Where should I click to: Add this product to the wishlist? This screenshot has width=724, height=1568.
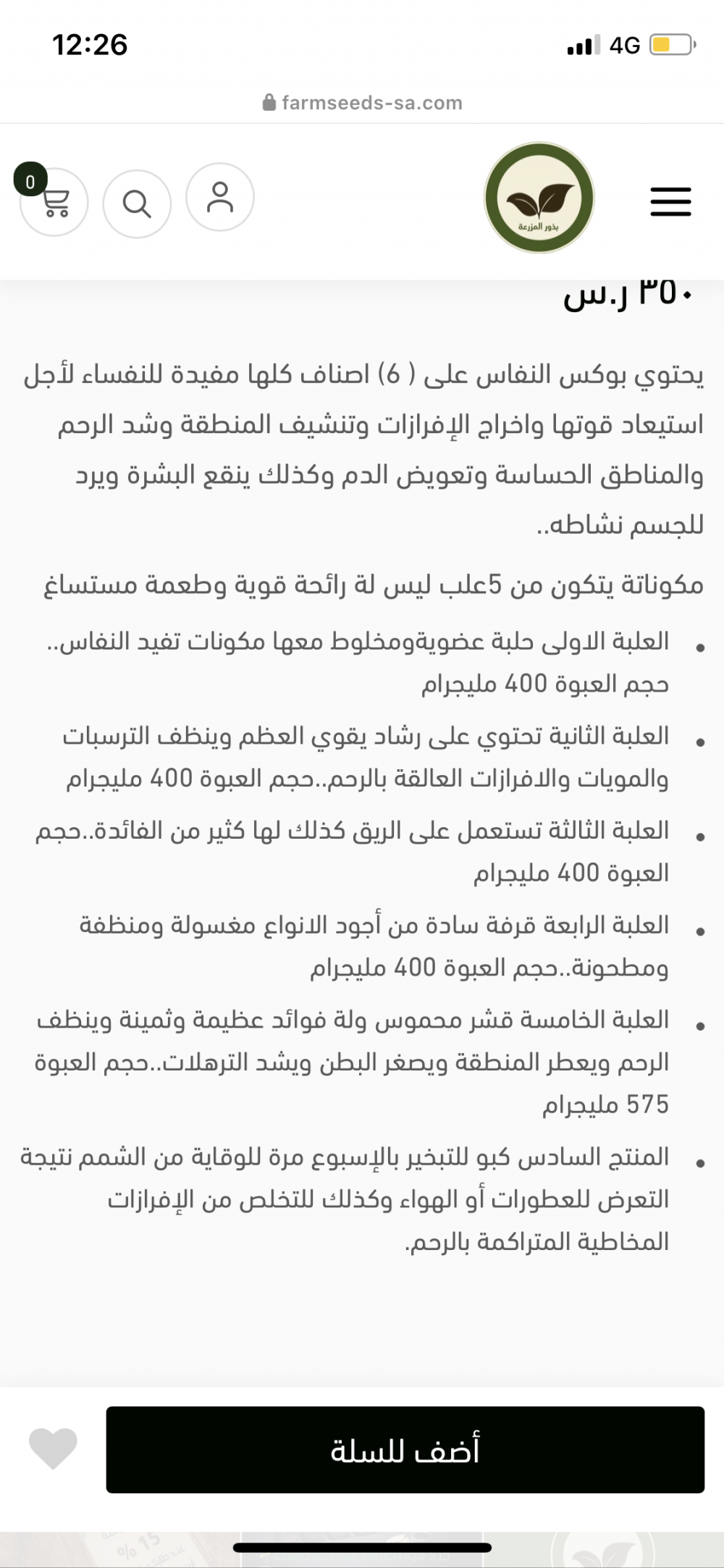(53, 1448)
